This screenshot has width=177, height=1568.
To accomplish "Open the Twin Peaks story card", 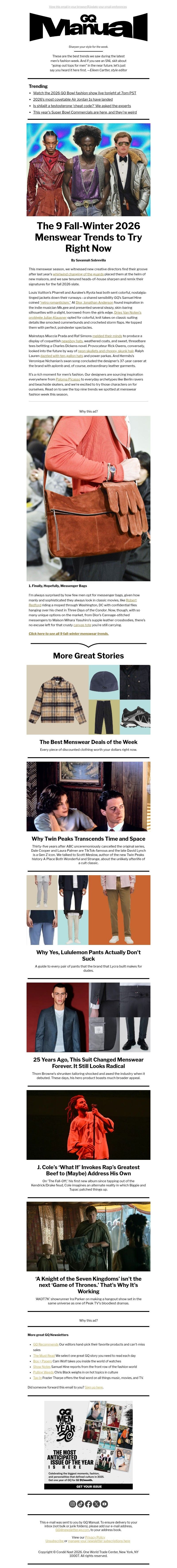I will coord(88,839).
